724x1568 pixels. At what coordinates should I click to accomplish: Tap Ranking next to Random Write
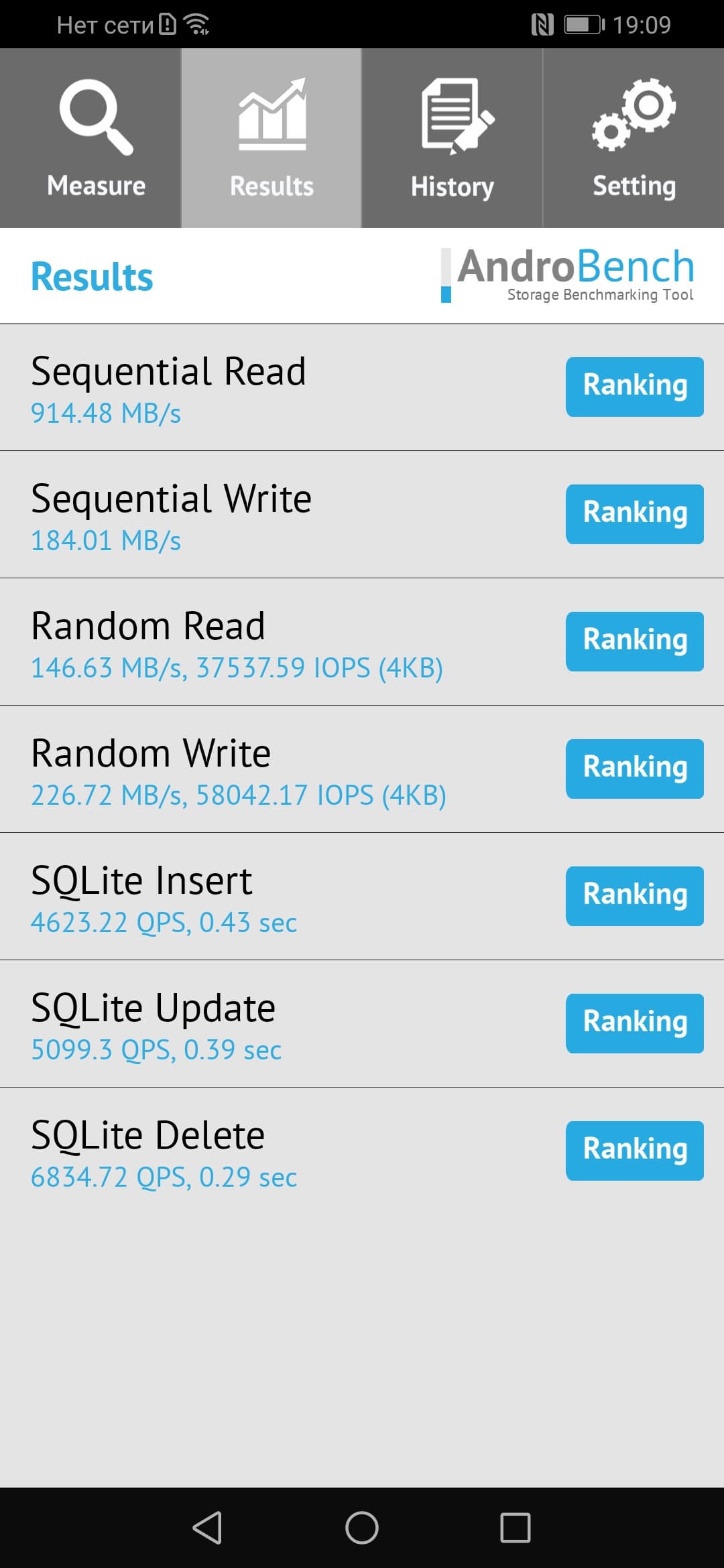tap(635, 769)
